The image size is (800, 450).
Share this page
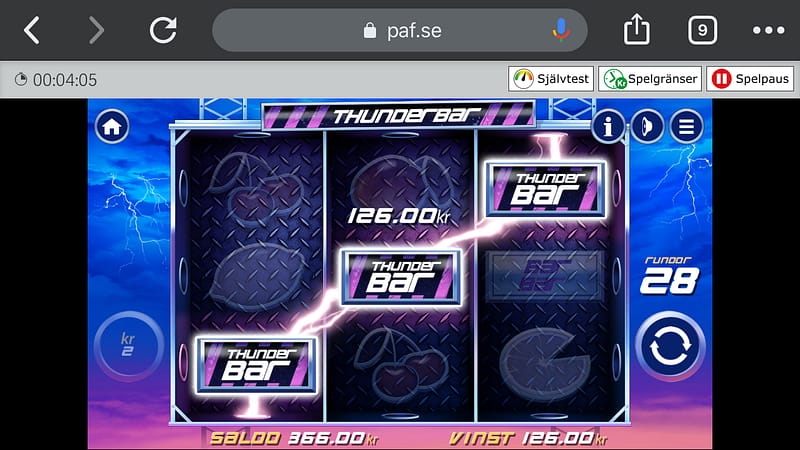[637, 31]
